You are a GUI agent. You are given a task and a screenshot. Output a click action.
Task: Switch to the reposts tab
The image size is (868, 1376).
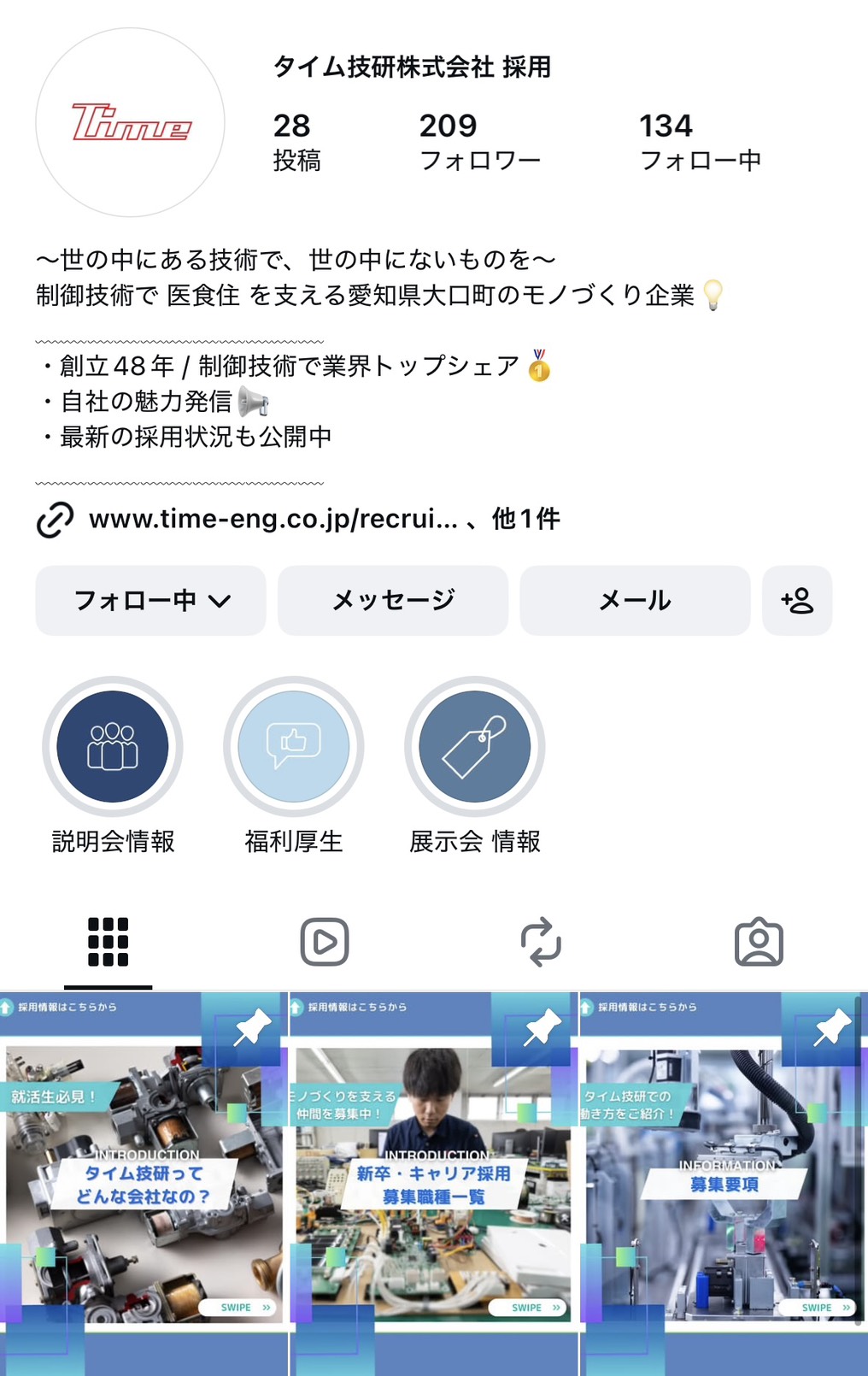pyautogui.click(x=542, y=942)
